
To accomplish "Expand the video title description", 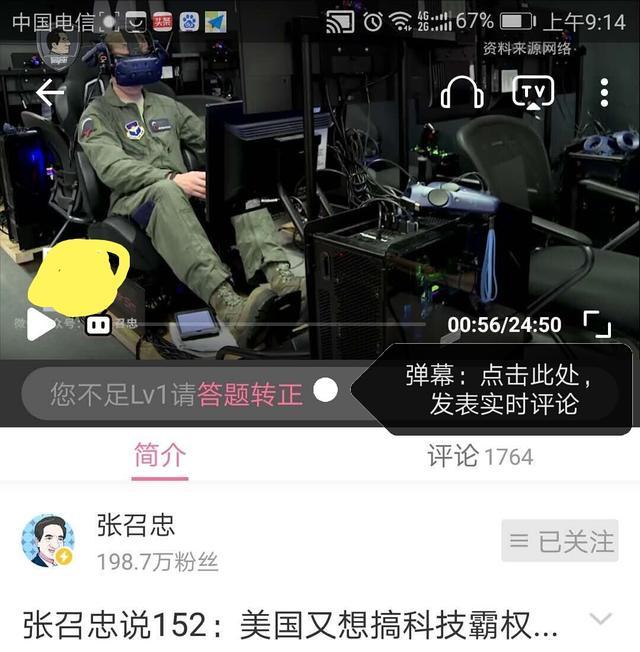I will coord(600,620).
